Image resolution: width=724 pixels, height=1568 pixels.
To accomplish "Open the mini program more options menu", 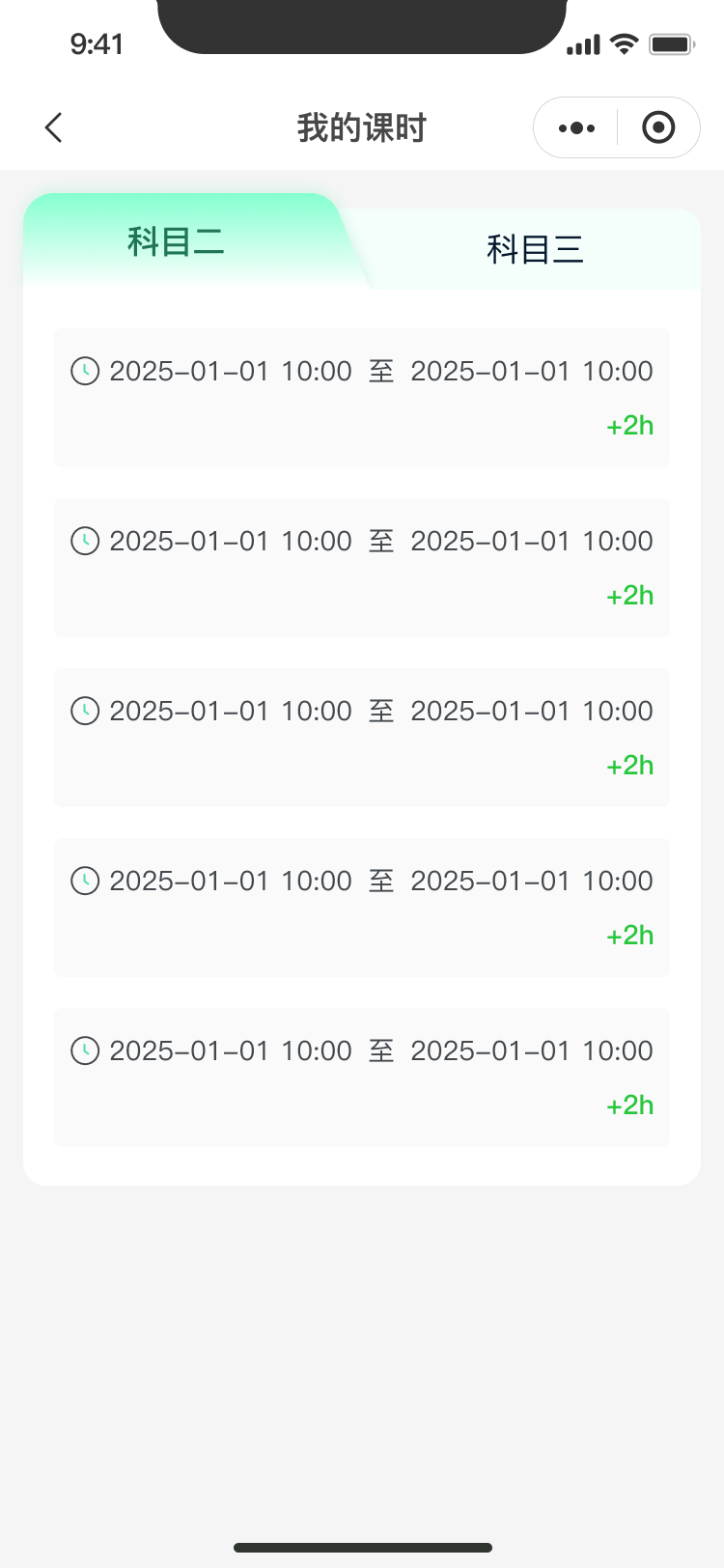I will 577,127.
